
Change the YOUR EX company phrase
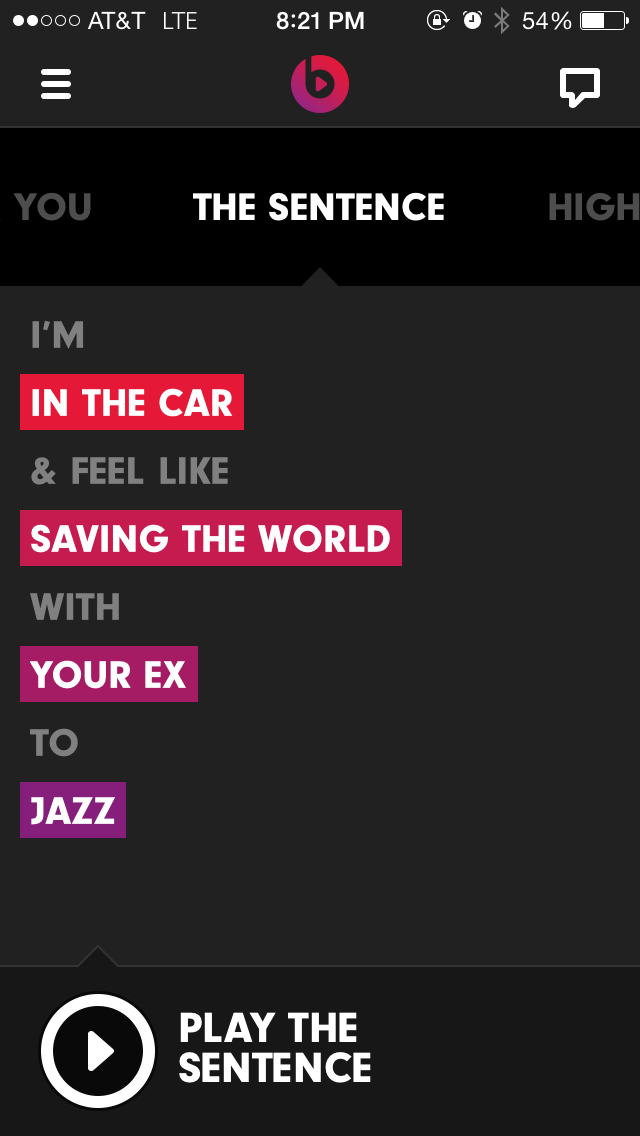tap(109, 674)
